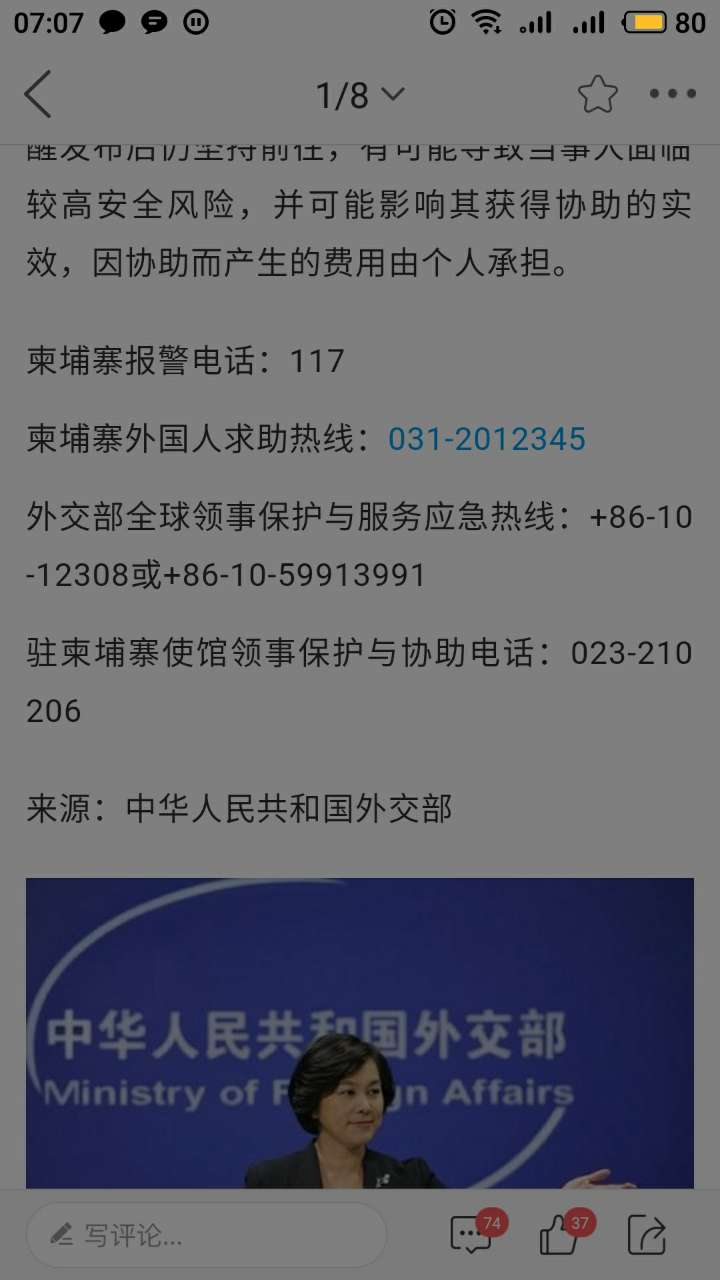Favorite this article with the star icon
The image size is (720, 1280).
pyautogui.click(x=598, y=95)
